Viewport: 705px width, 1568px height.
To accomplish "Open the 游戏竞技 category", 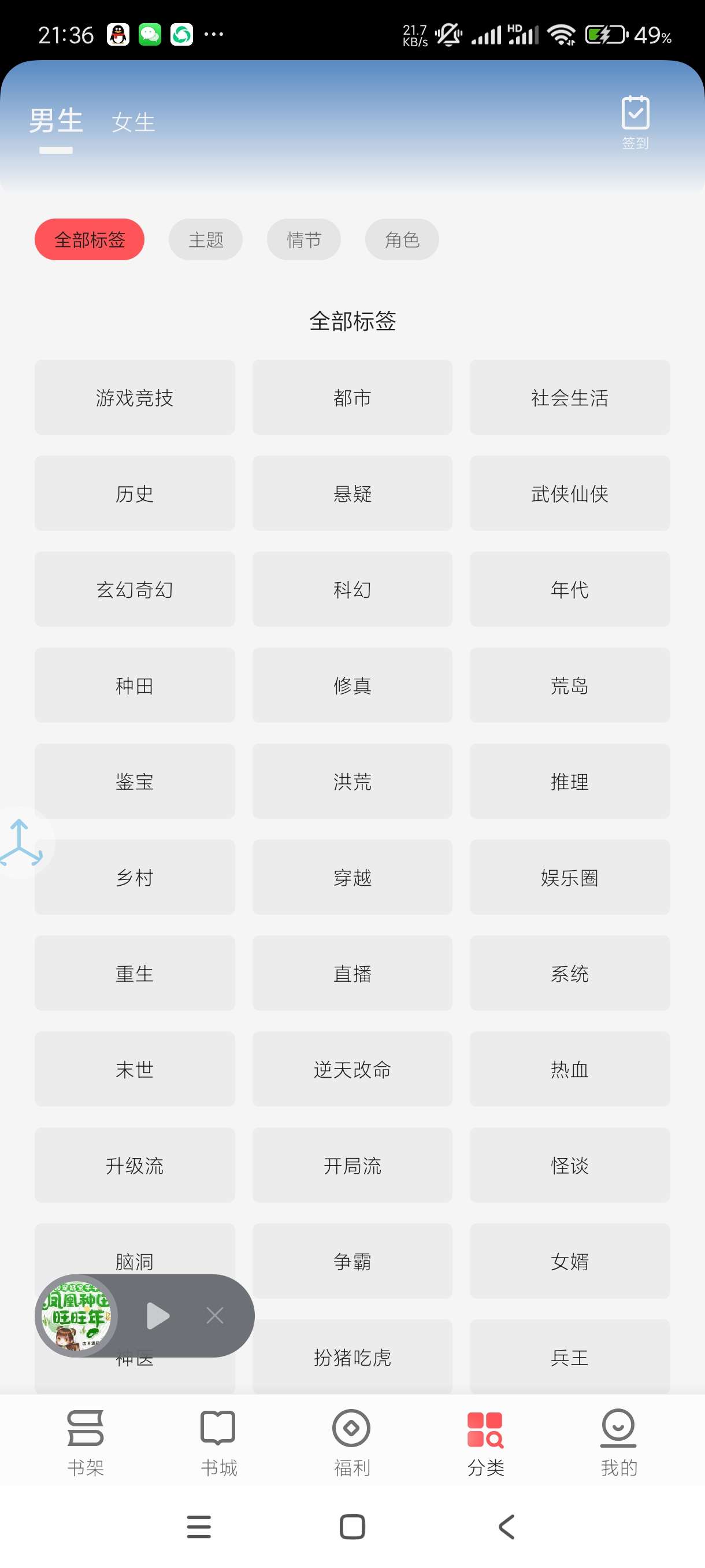I will coord(135,397).
